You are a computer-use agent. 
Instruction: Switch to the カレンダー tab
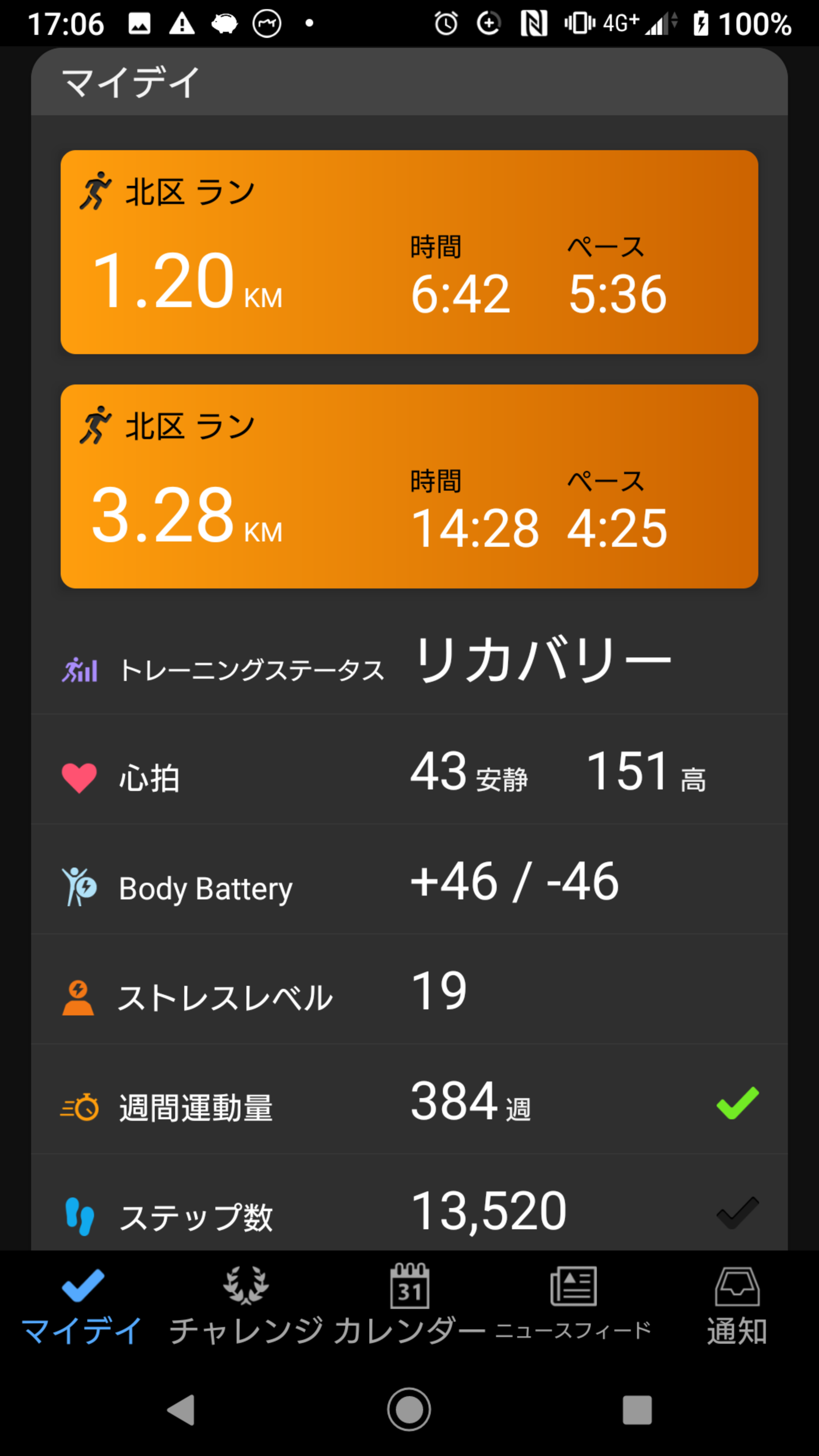tap(409, 1305)
